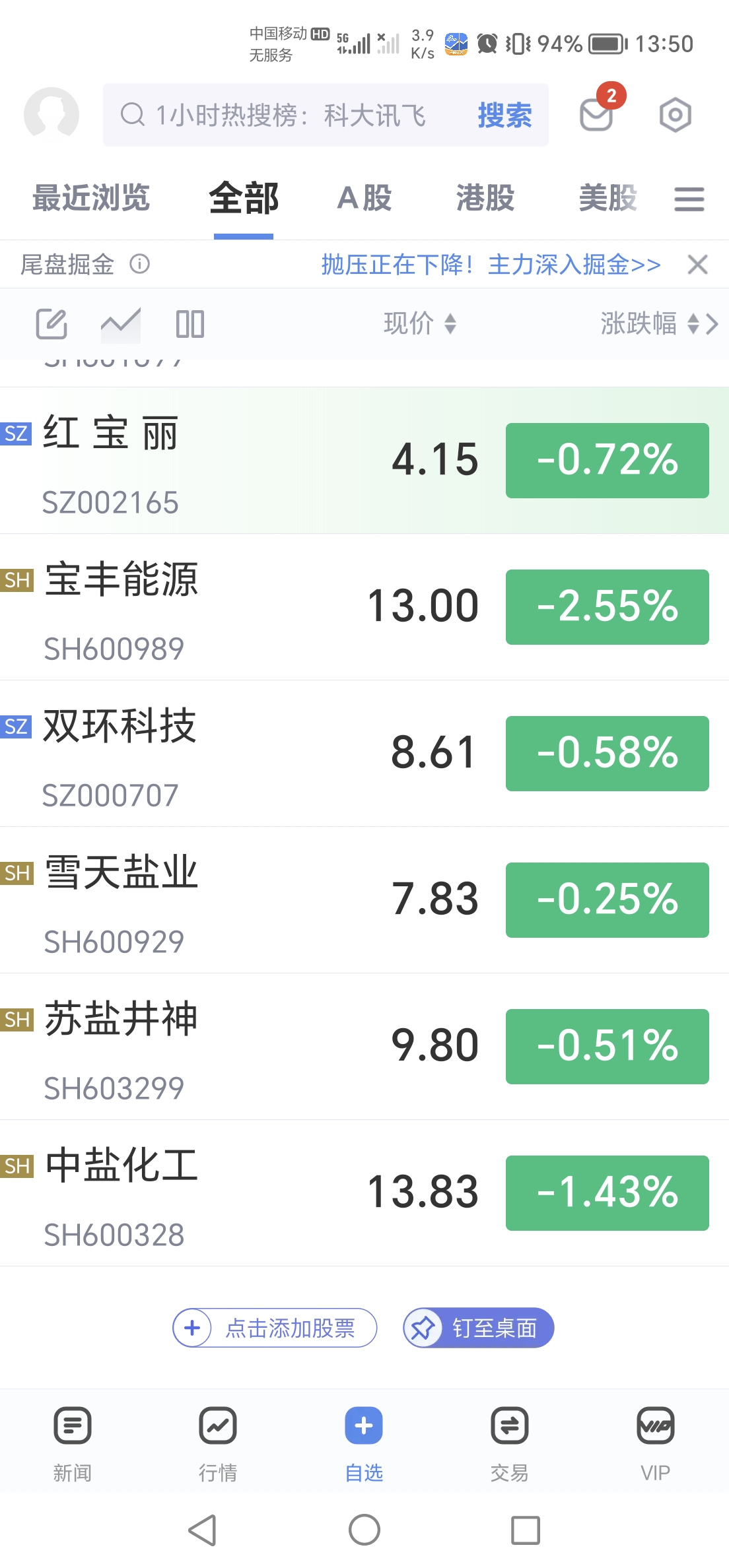Open the 宝丰能源 stock row
The width and height of the screenshot is (729, 1568).
point(364,607)
